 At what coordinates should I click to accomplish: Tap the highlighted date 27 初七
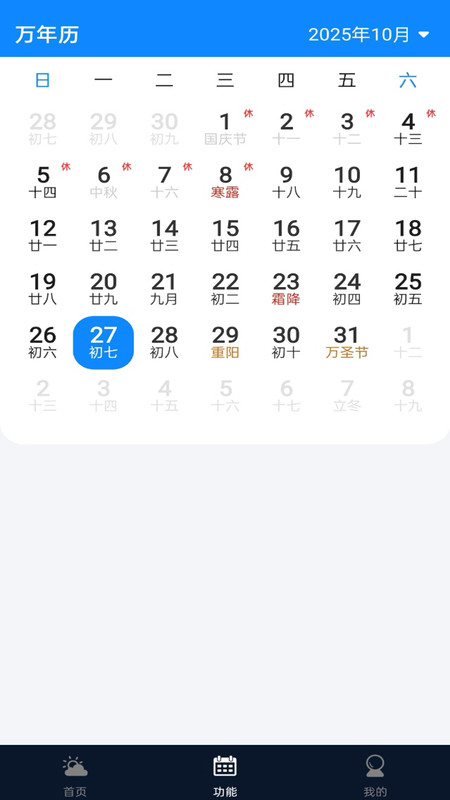104,342
